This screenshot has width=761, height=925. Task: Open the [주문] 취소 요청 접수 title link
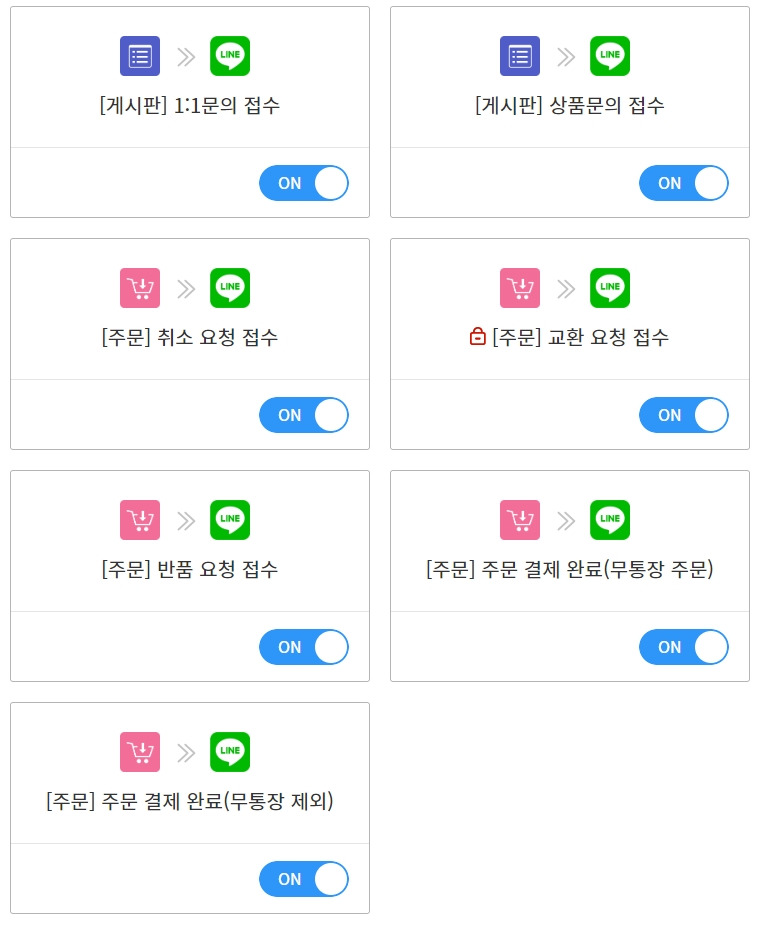(190, 338)
